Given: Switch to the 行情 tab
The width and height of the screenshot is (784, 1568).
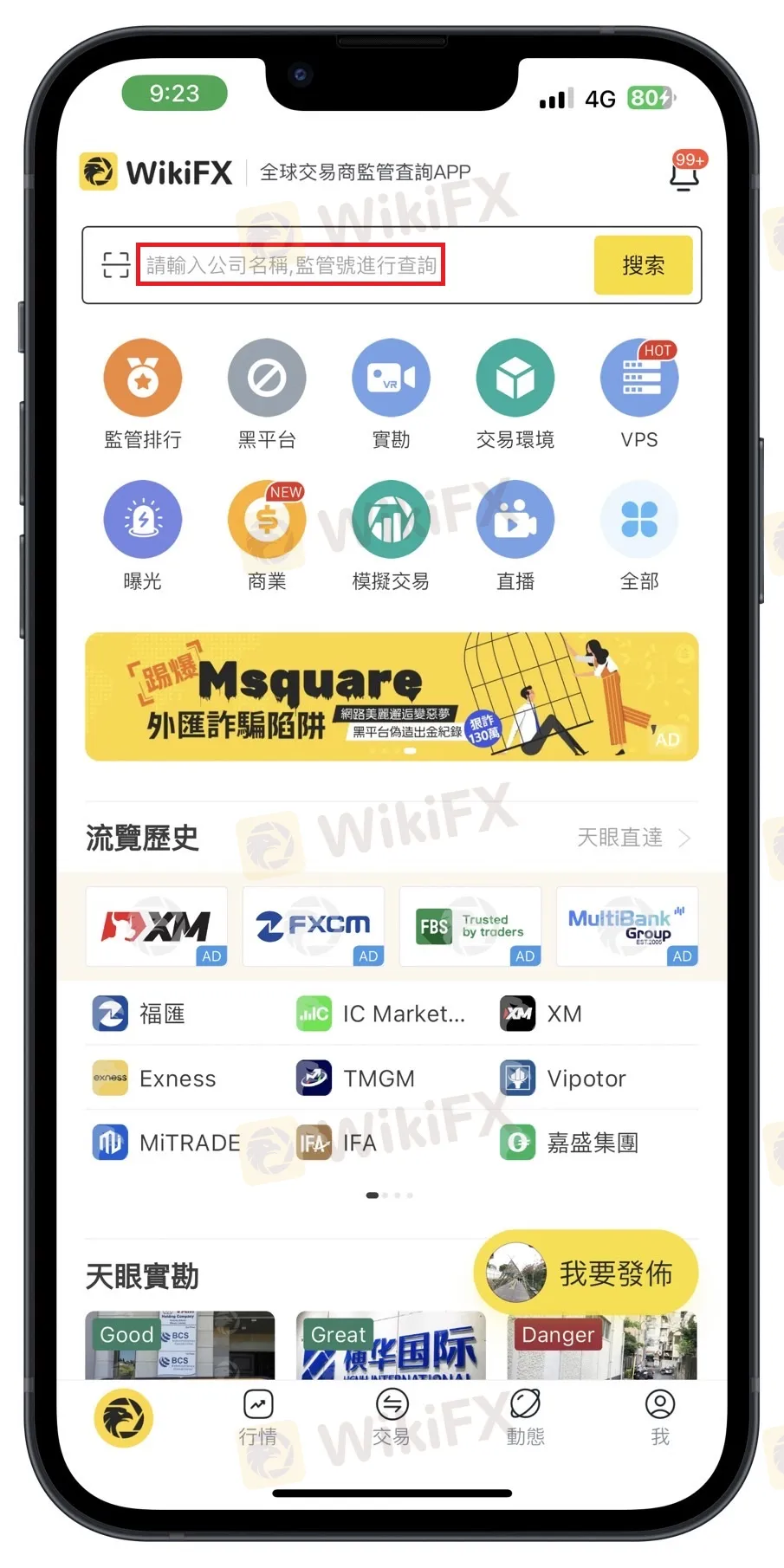Looking at the screenshot, I should click(x=258, y=1417).
